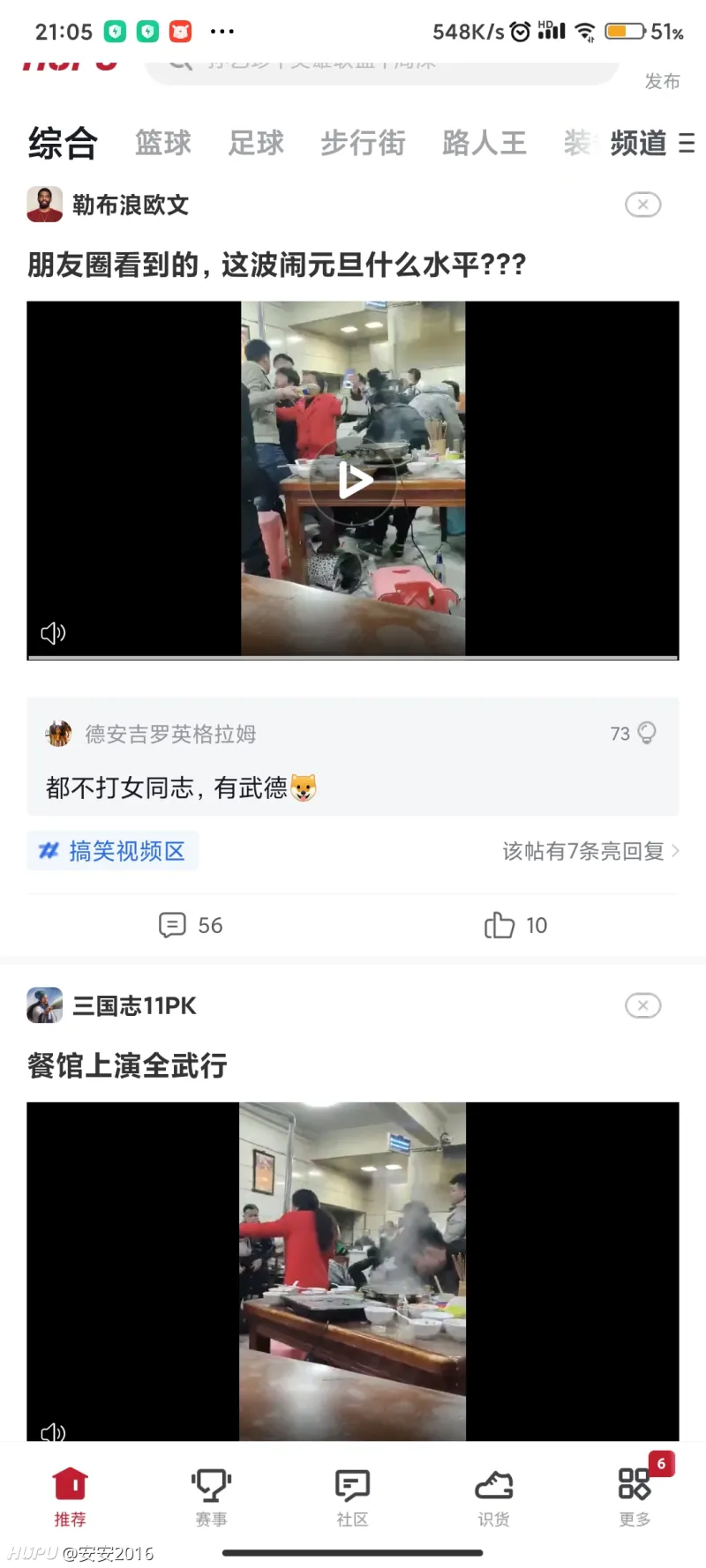706x1568 pixels.
Task: Switch to the 路人王 tab
Action: click(484, 143)
